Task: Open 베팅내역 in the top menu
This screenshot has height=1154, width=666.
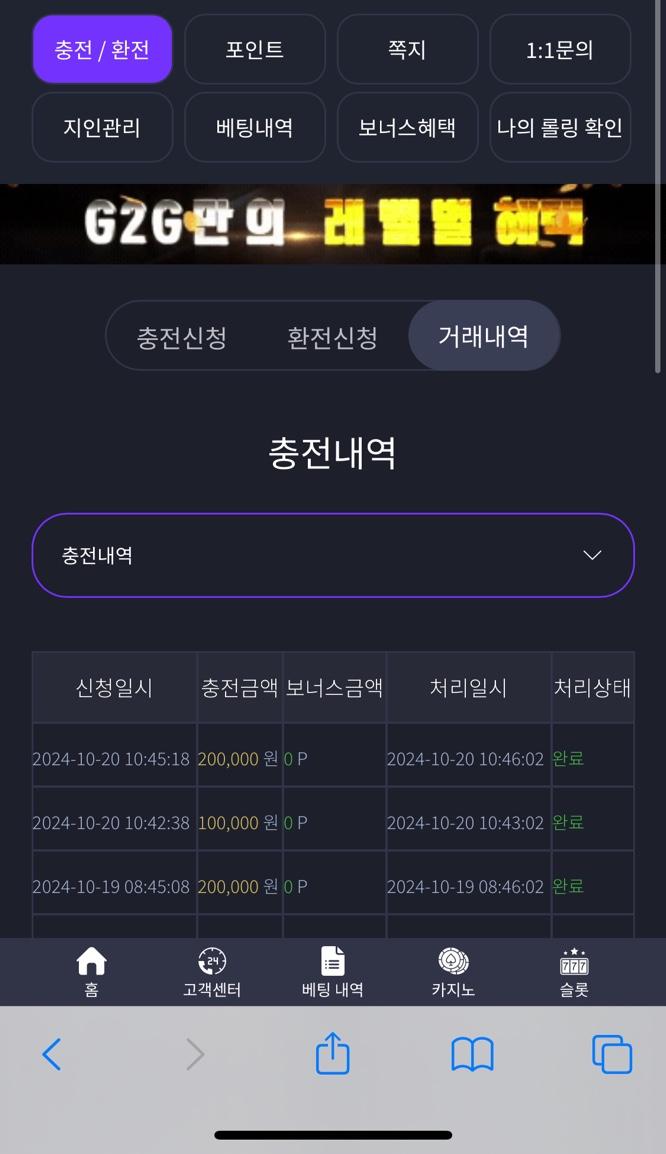Action: (x=255, y=127)
